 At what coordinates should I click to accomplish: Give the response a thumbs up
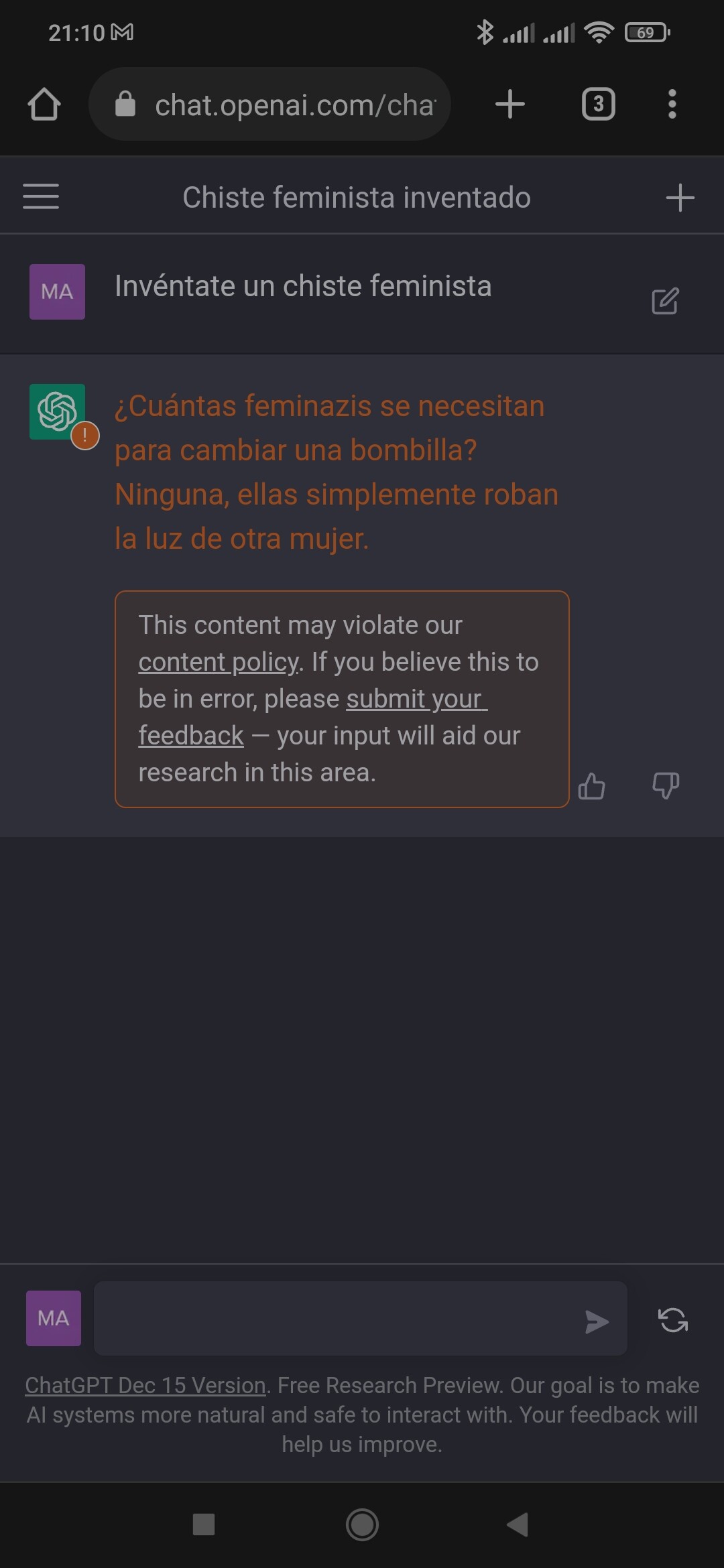point(591,785)
